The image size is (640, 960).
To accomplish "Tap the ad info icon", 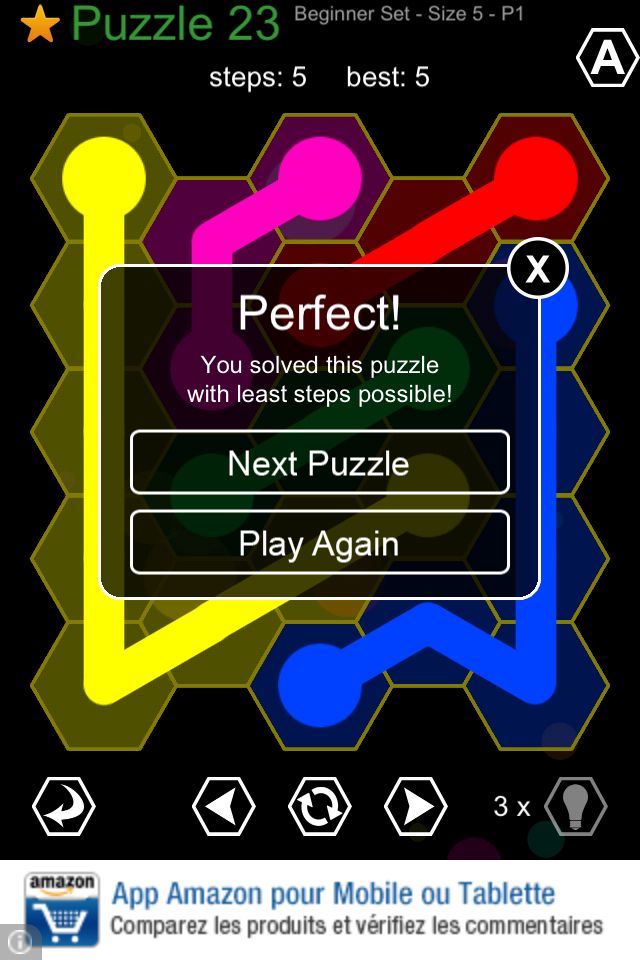I will point(18,943).
